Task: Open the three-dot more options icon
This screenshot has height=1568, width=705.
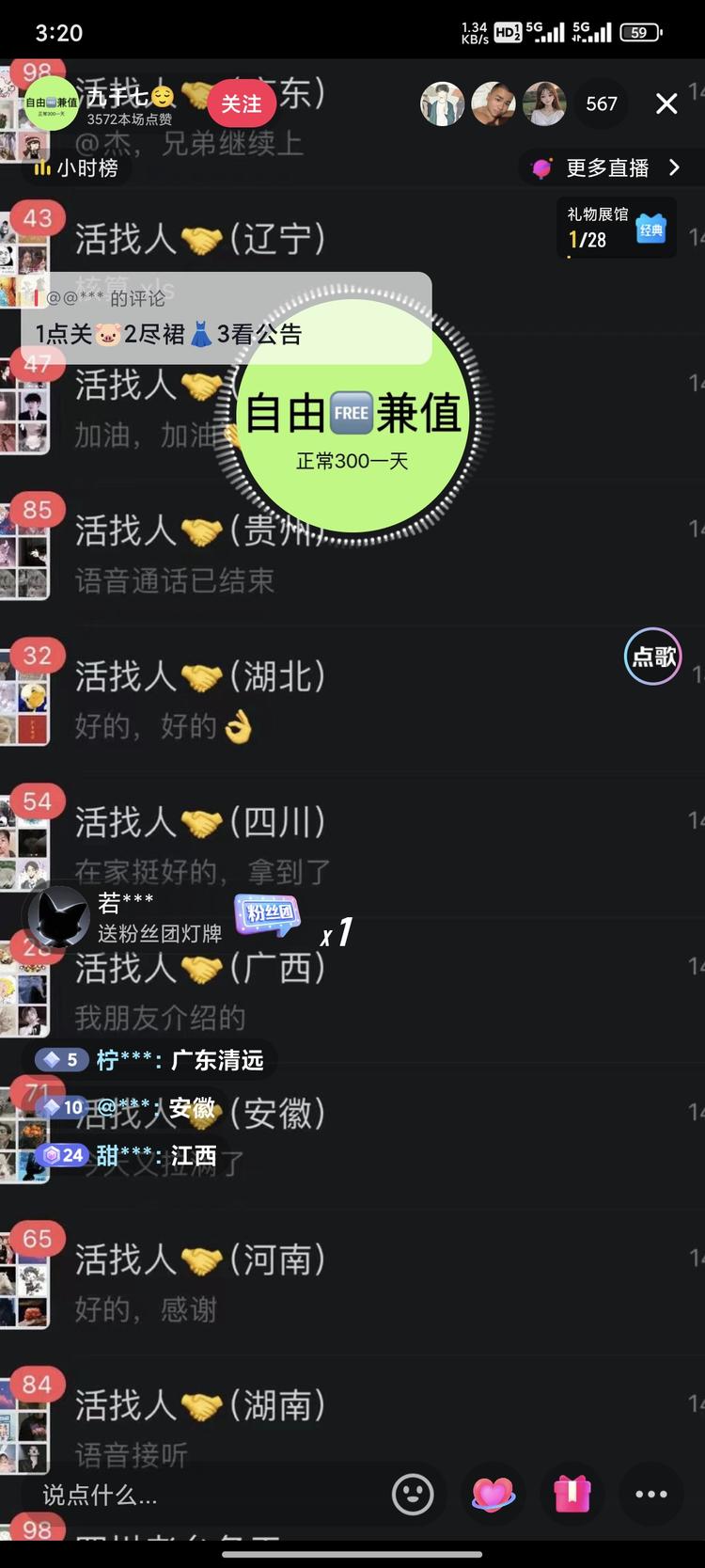Action: 651,1495
